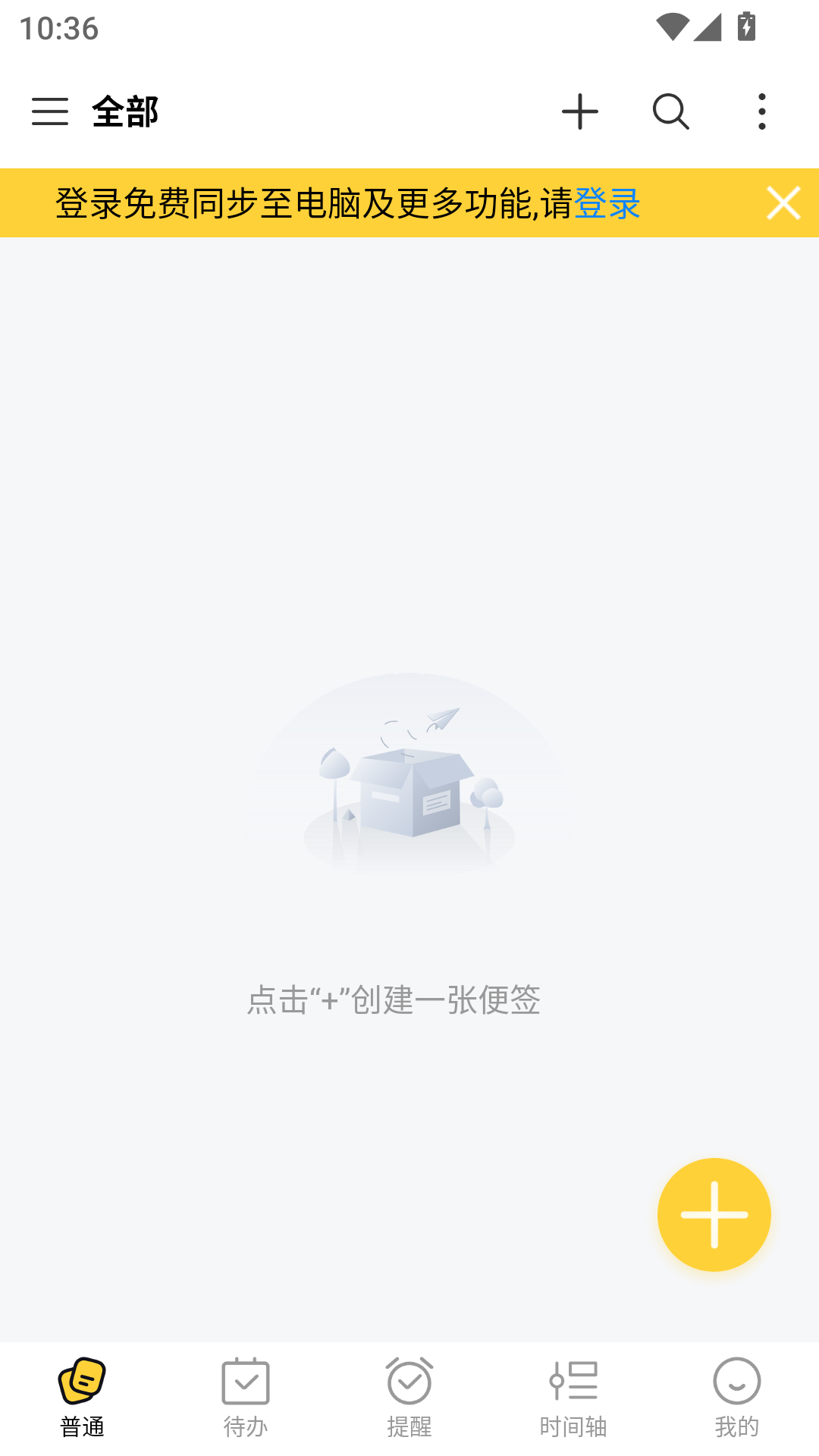Dismiss the login sync banner
Screen dimensions: 819x1456
(783, 202)
